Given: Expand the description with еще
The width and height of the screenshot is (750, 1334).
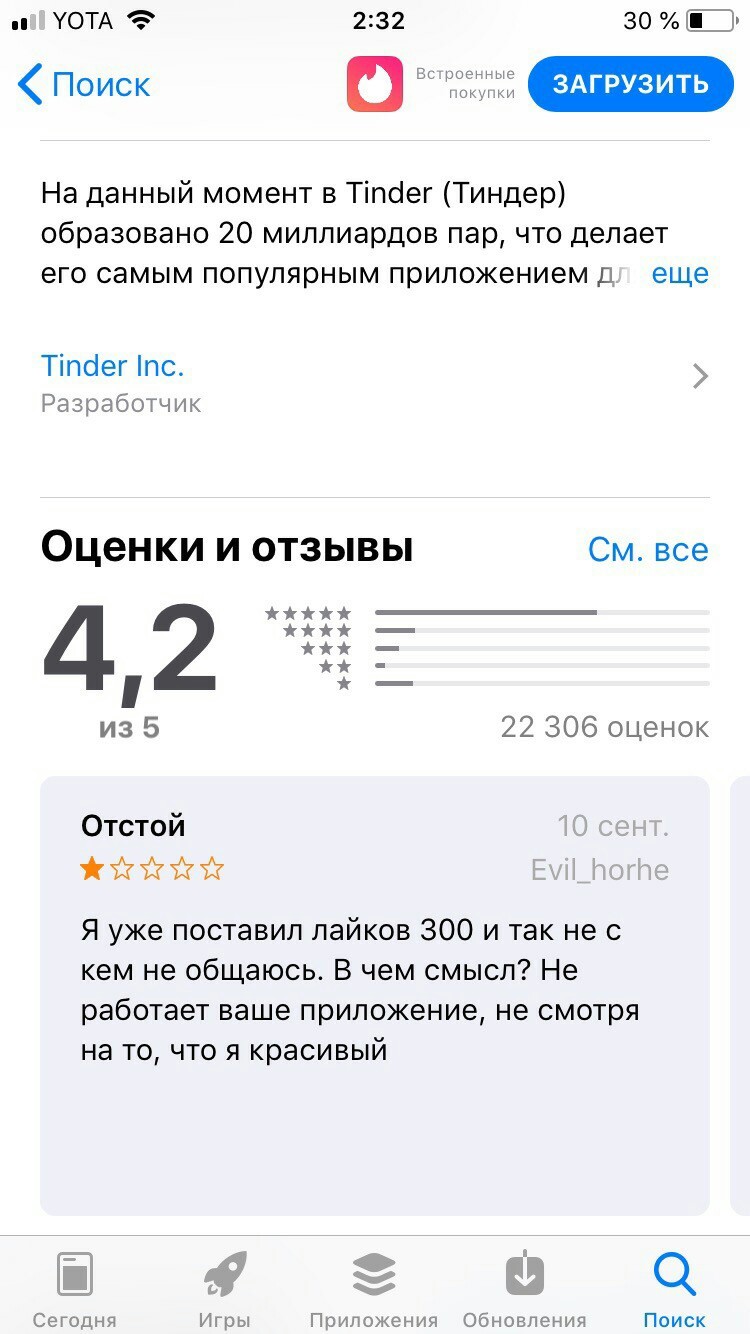Looking at the screenshot, I should pos(680,273).
